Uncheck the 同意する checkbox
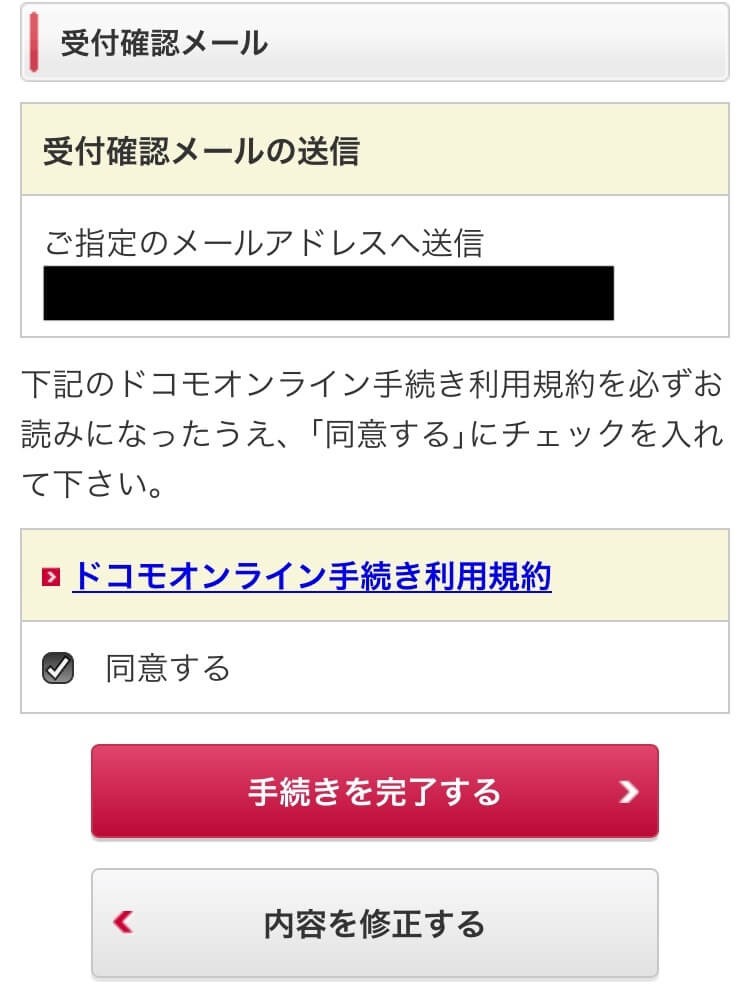This screenshot has width=750, height=1008. click(x=58, y=668)
